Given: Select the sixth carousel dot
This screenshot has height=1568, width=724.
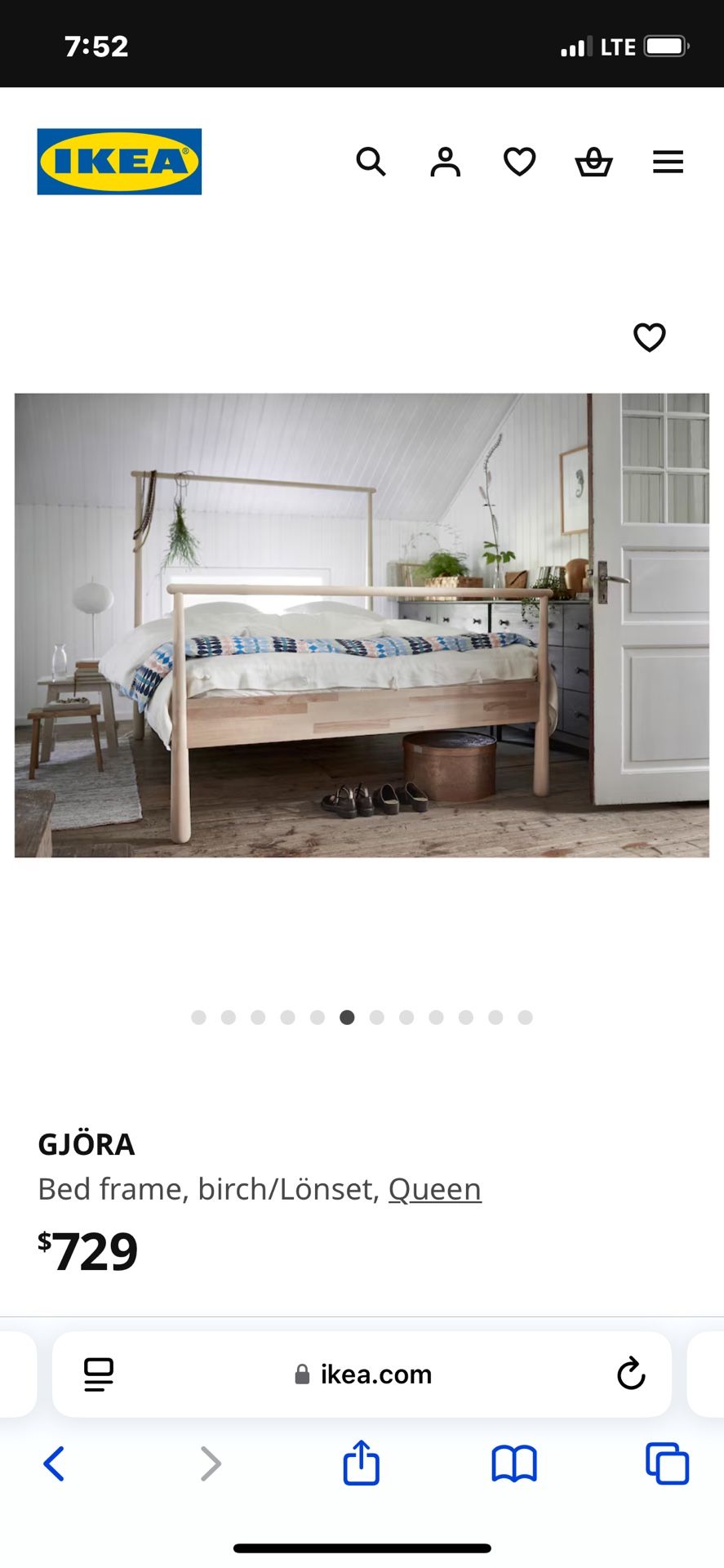Looking at the screenshot, I should [x=347, y=1018].
